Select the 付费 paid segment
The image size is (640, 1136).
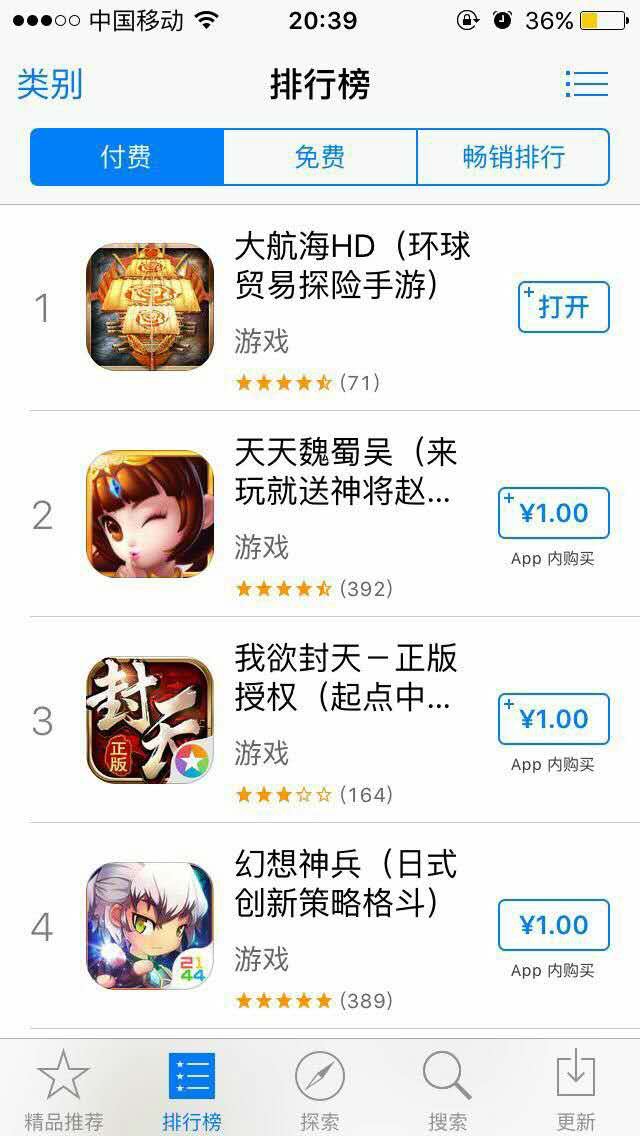coord(127,157)
